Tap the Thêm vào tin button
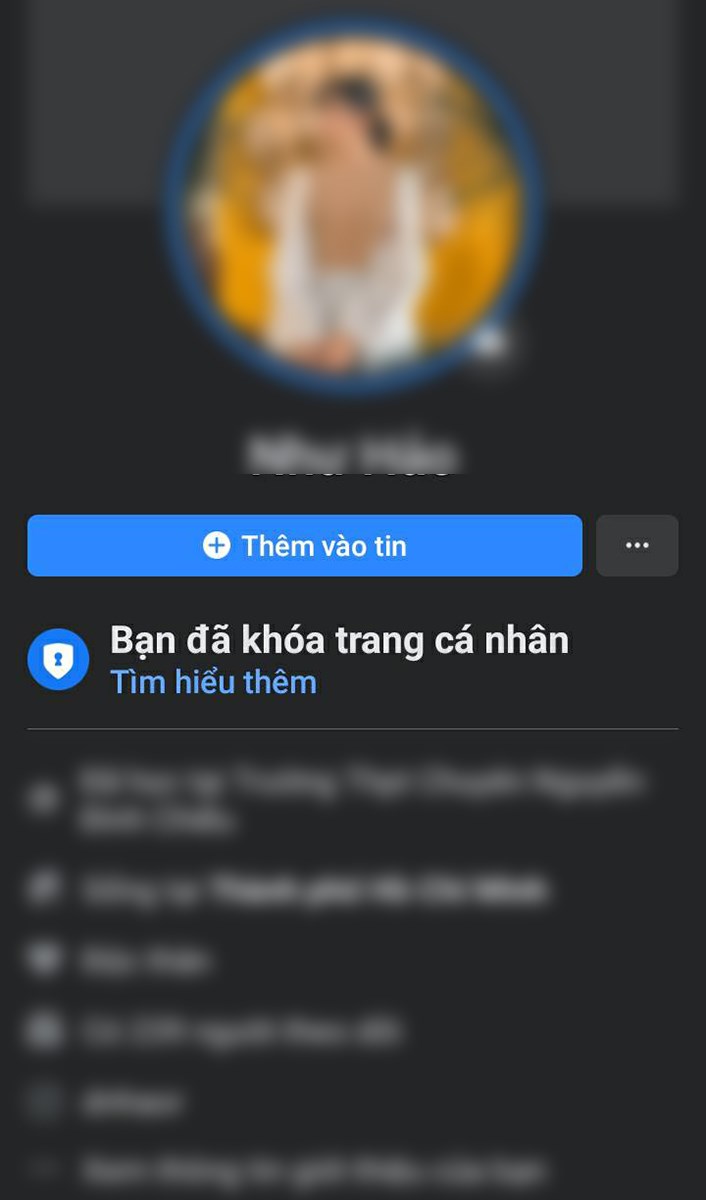Image resolution: width=706 pixels, height=1200 pixels. (304, 546)
